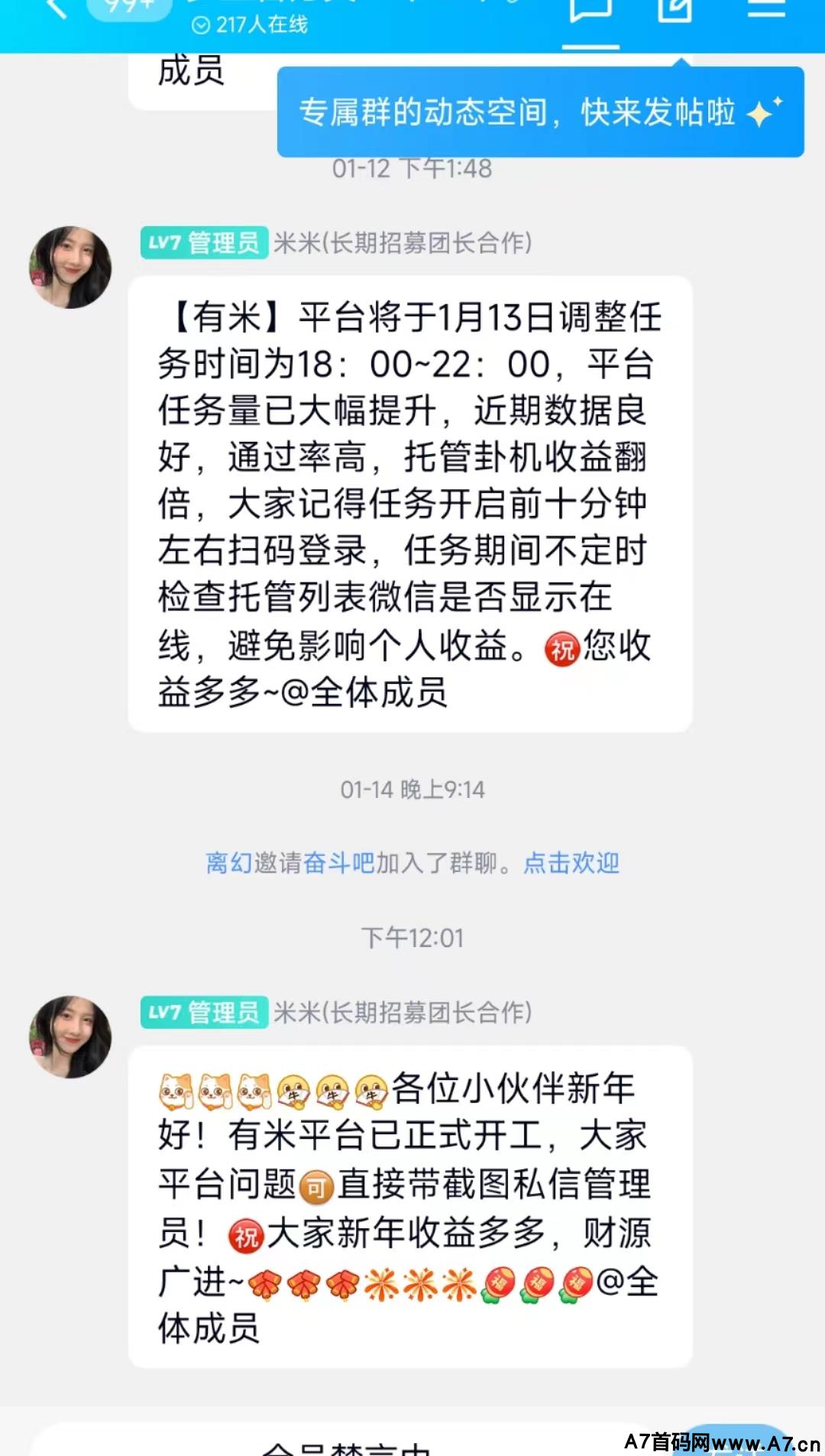Tap the 专属群的动态空间 posting tooltip
The height and width of the screenshot is (1456, 825).
point(539,112)
